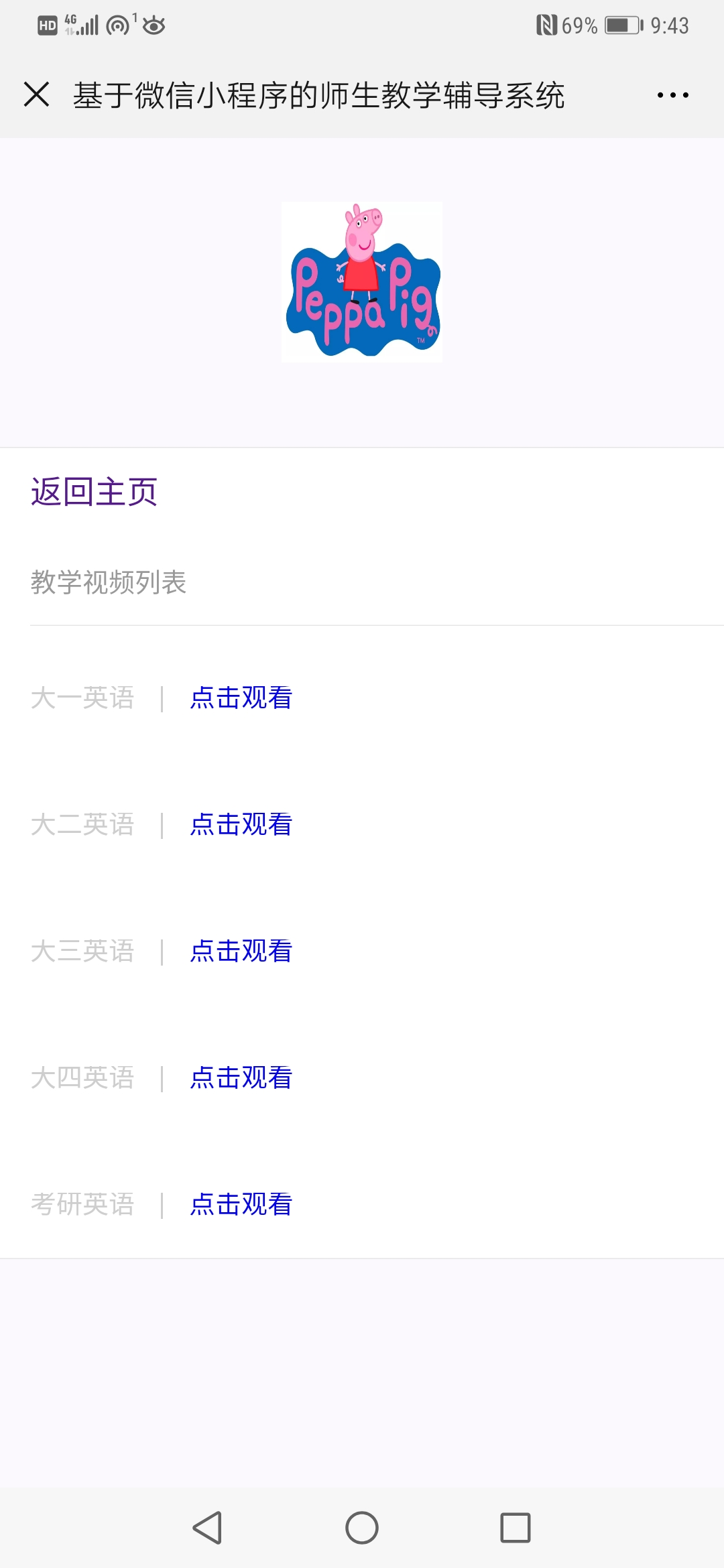Tap the 返回主页 link
Image resolution: width=724 pixels, height=1568 pixels.
(94, 492)
